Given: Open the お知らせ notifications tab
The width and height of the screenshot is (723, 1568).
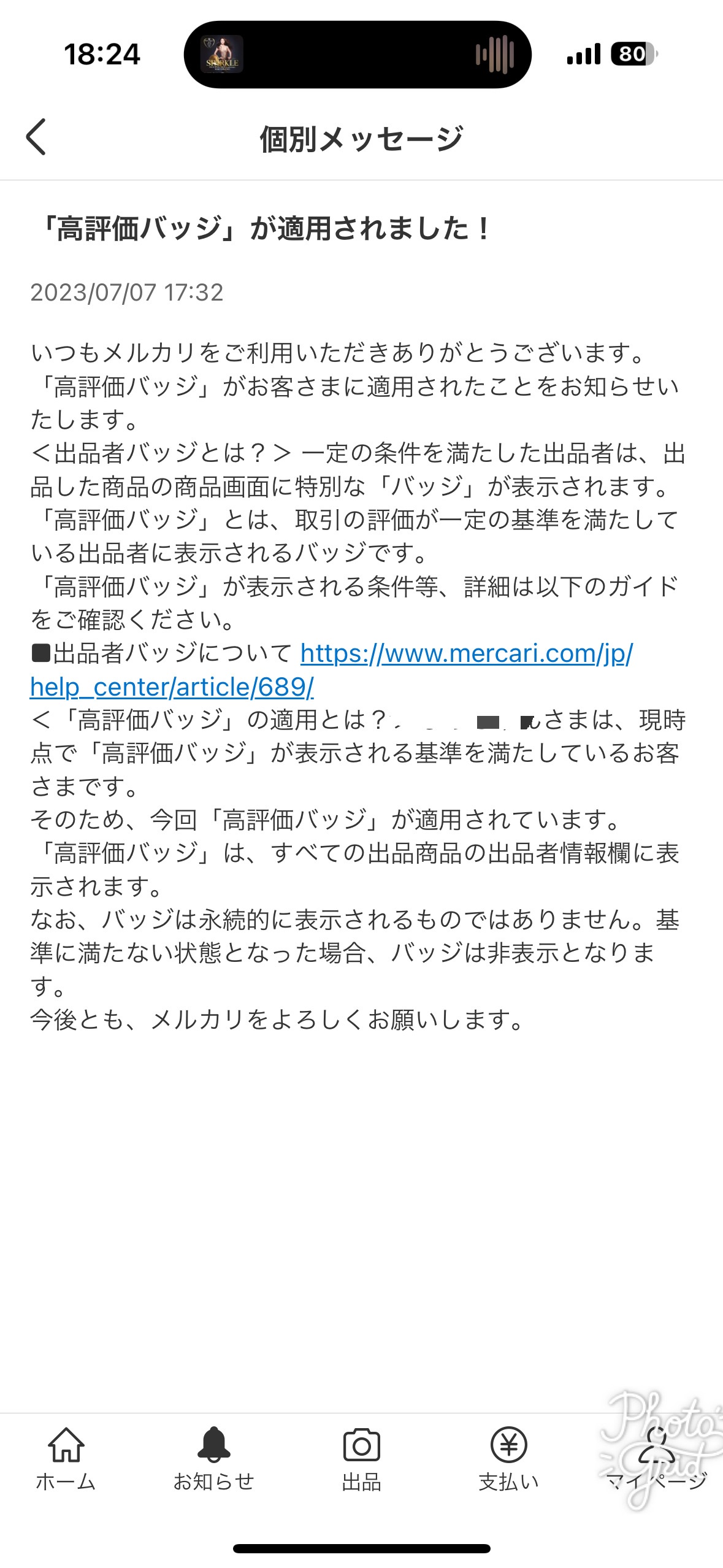Looking at the screenshot, I should click(x=213, y=1459).
